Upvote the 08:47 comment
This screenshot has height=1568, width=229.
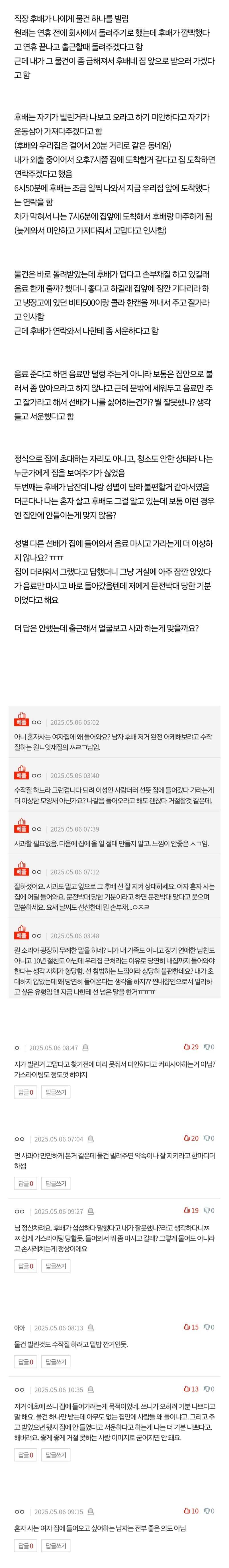[191, 1047]
